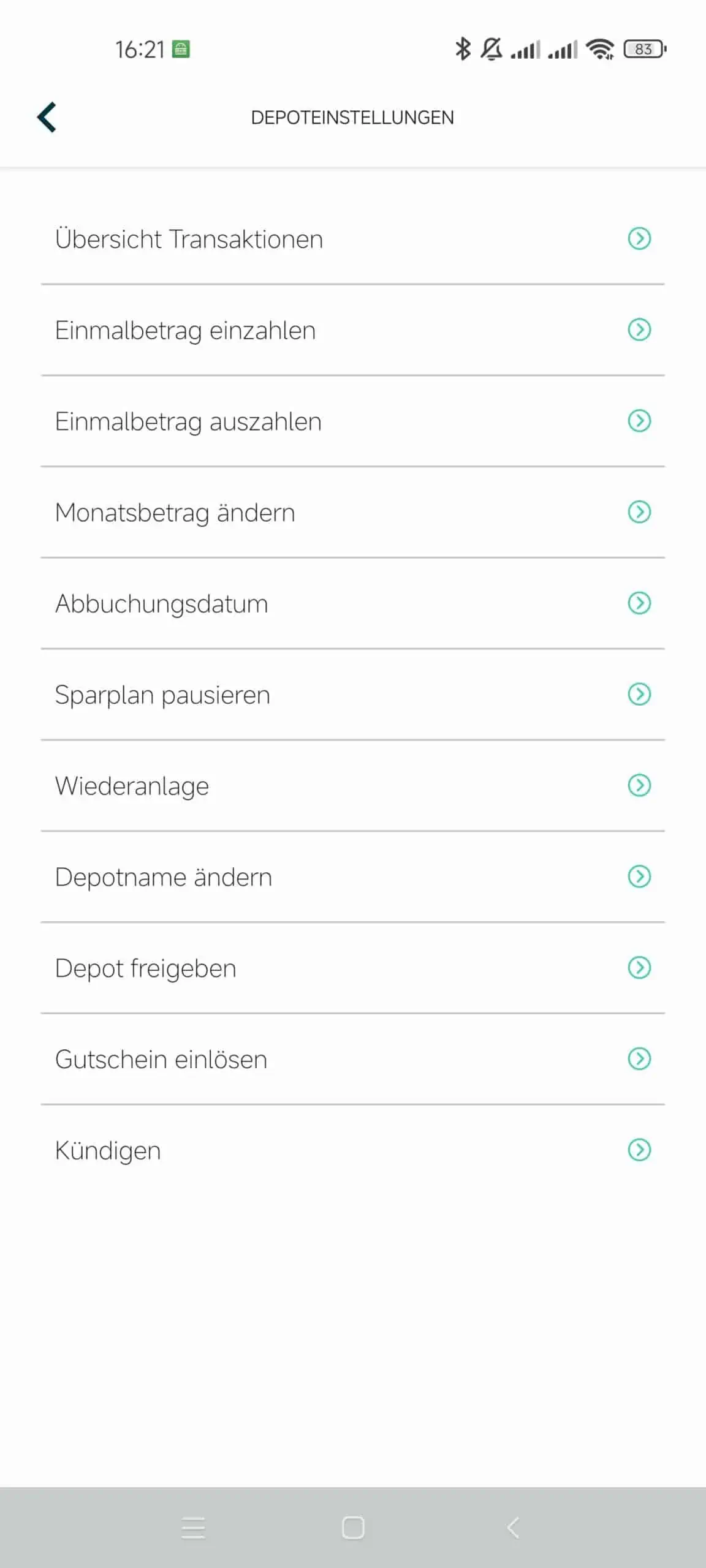The height and width of the screenshot is (1568, 706).
Task: Open Einmalbetrag auszahlen
Action: [353, 421]
